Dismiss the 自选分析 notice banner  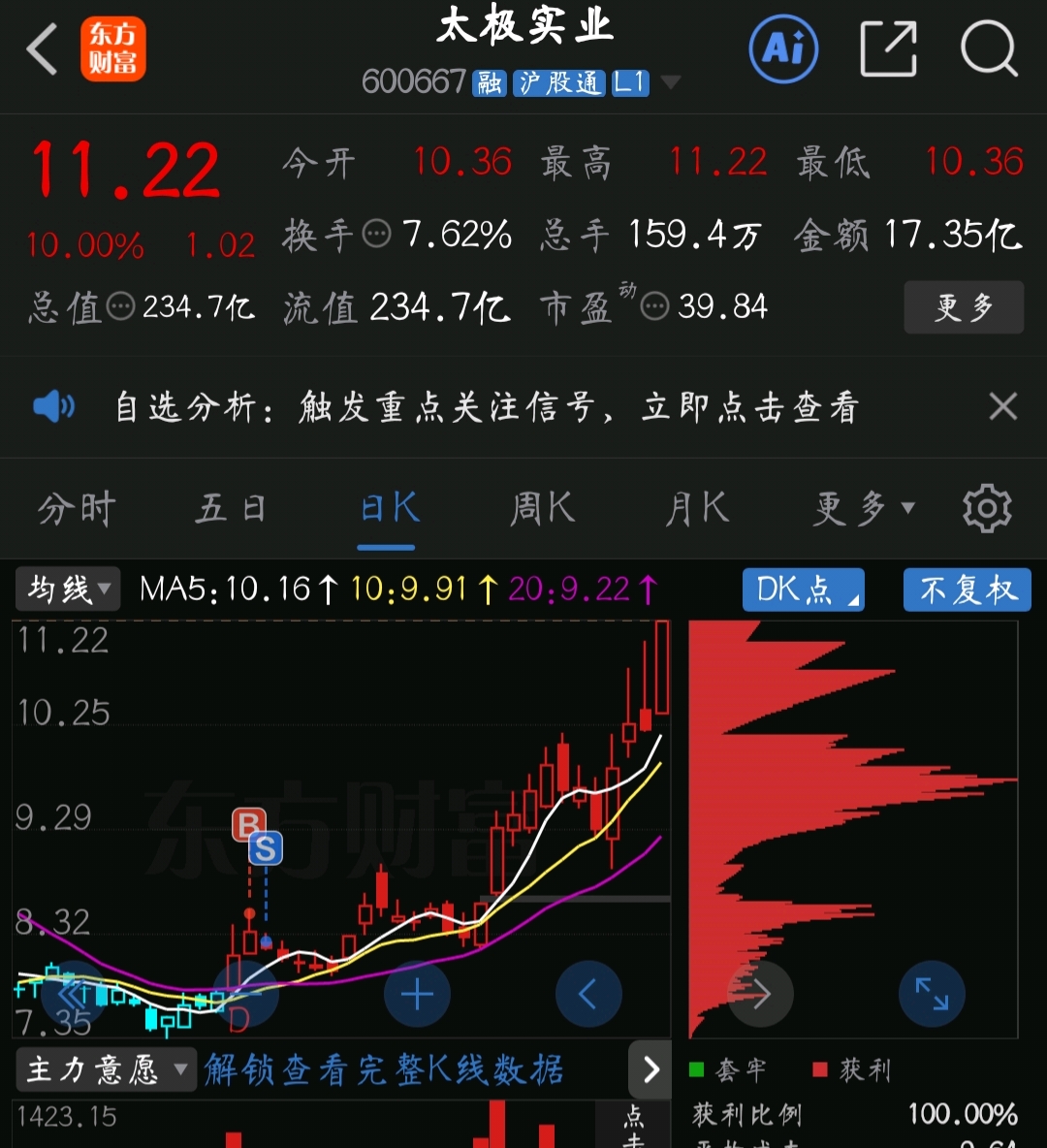click(1003, 405)
